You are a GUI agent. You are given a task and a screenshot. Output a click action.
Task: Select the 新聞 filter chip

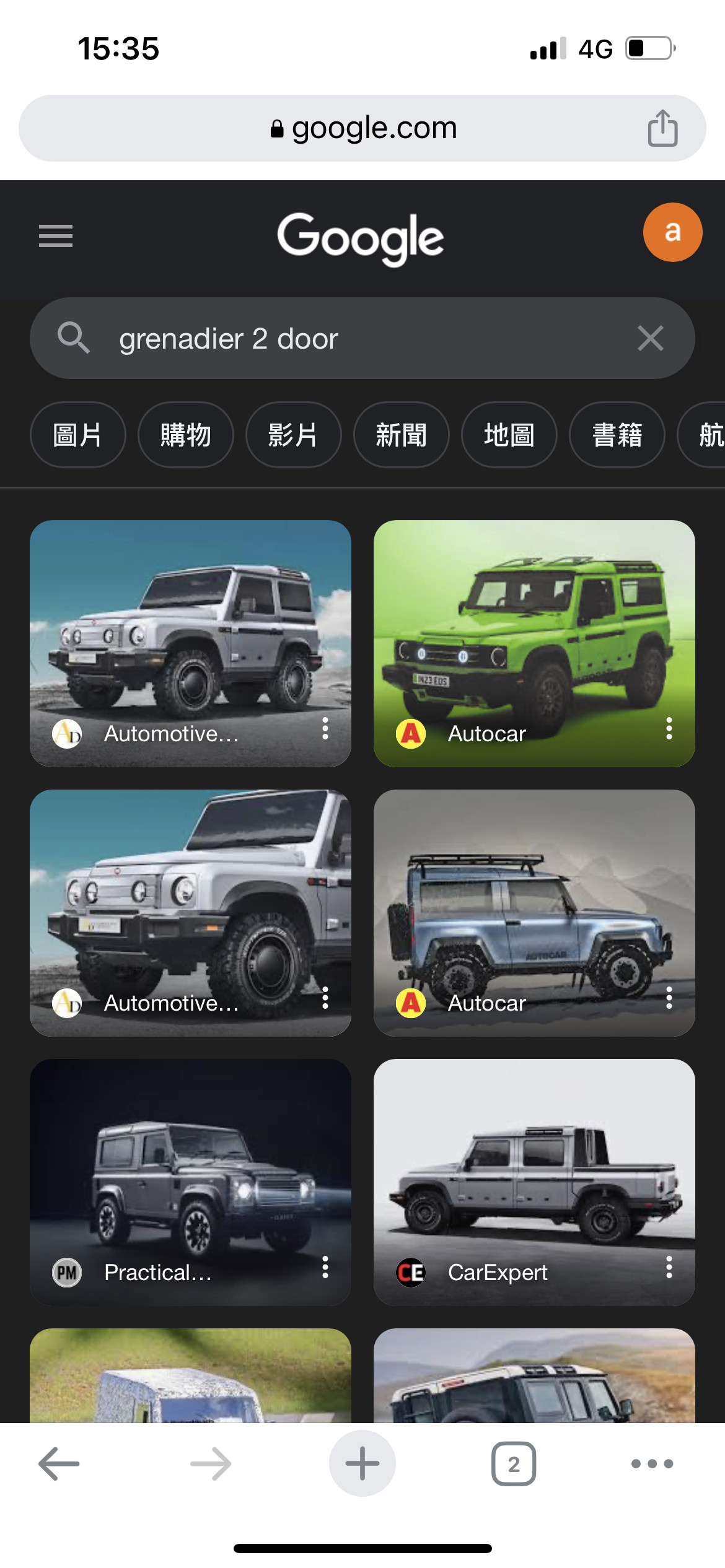tap(401, 435)
